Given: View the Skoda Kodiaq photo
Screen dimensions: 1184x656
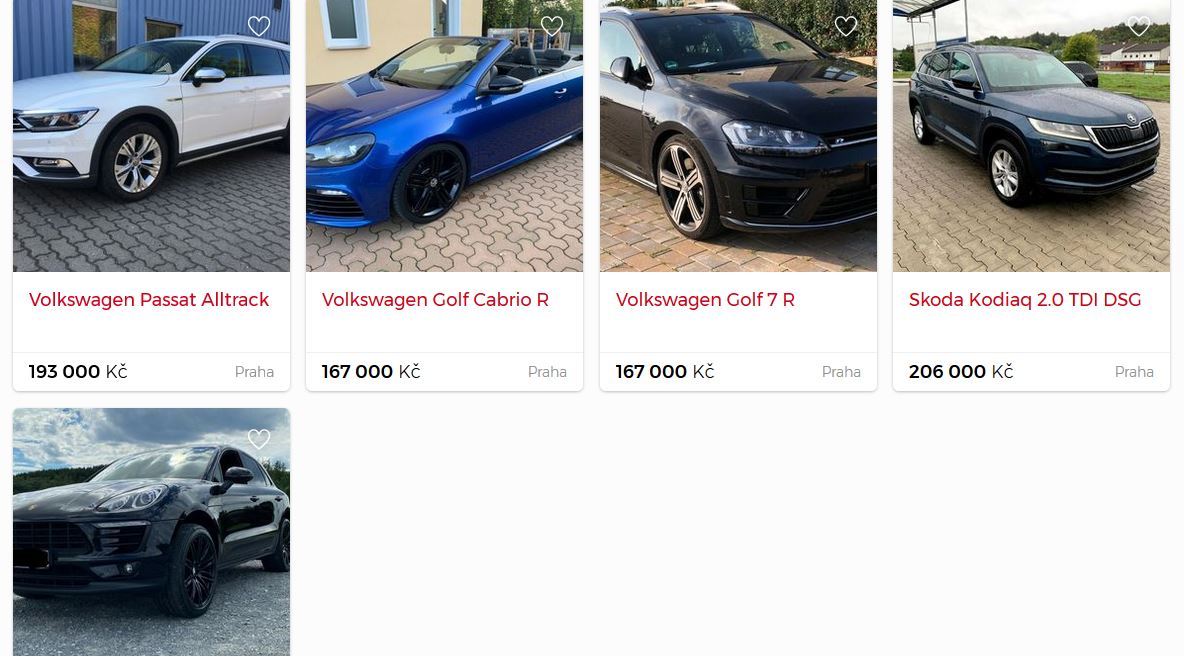Looking at the screenshot, I should point(1031,150).
